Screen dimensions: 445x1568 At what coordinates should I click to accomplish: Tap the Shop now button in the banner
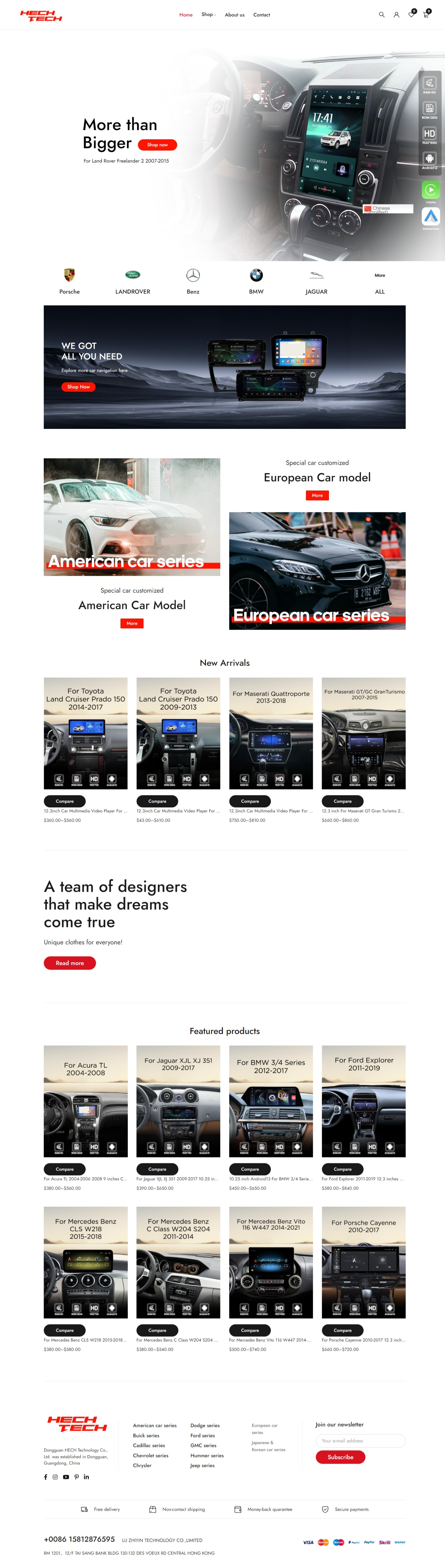click(157, 145)
